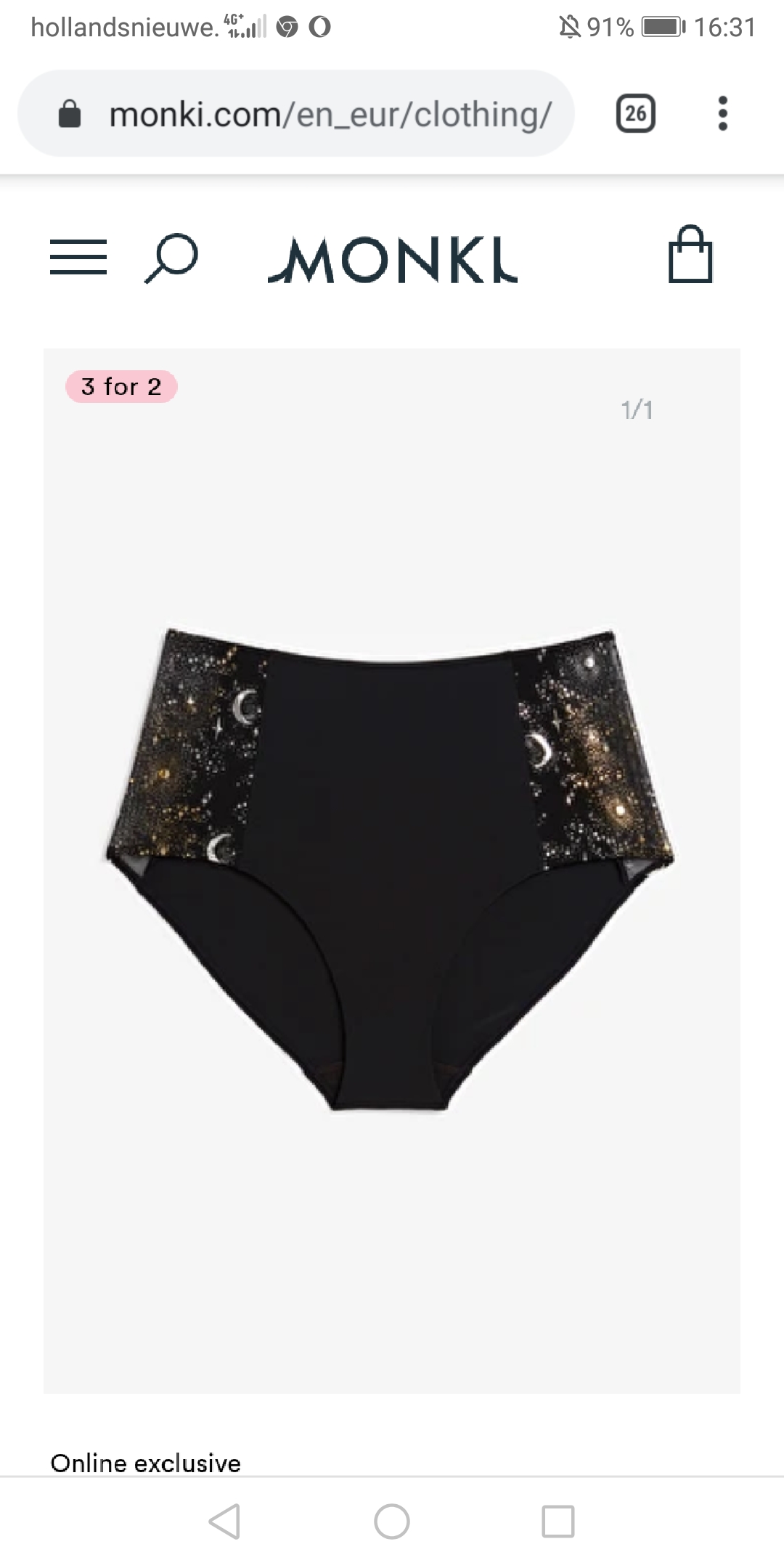Open the shopping bag
This screenshot has height=1568, width=784.
point(690,254)
